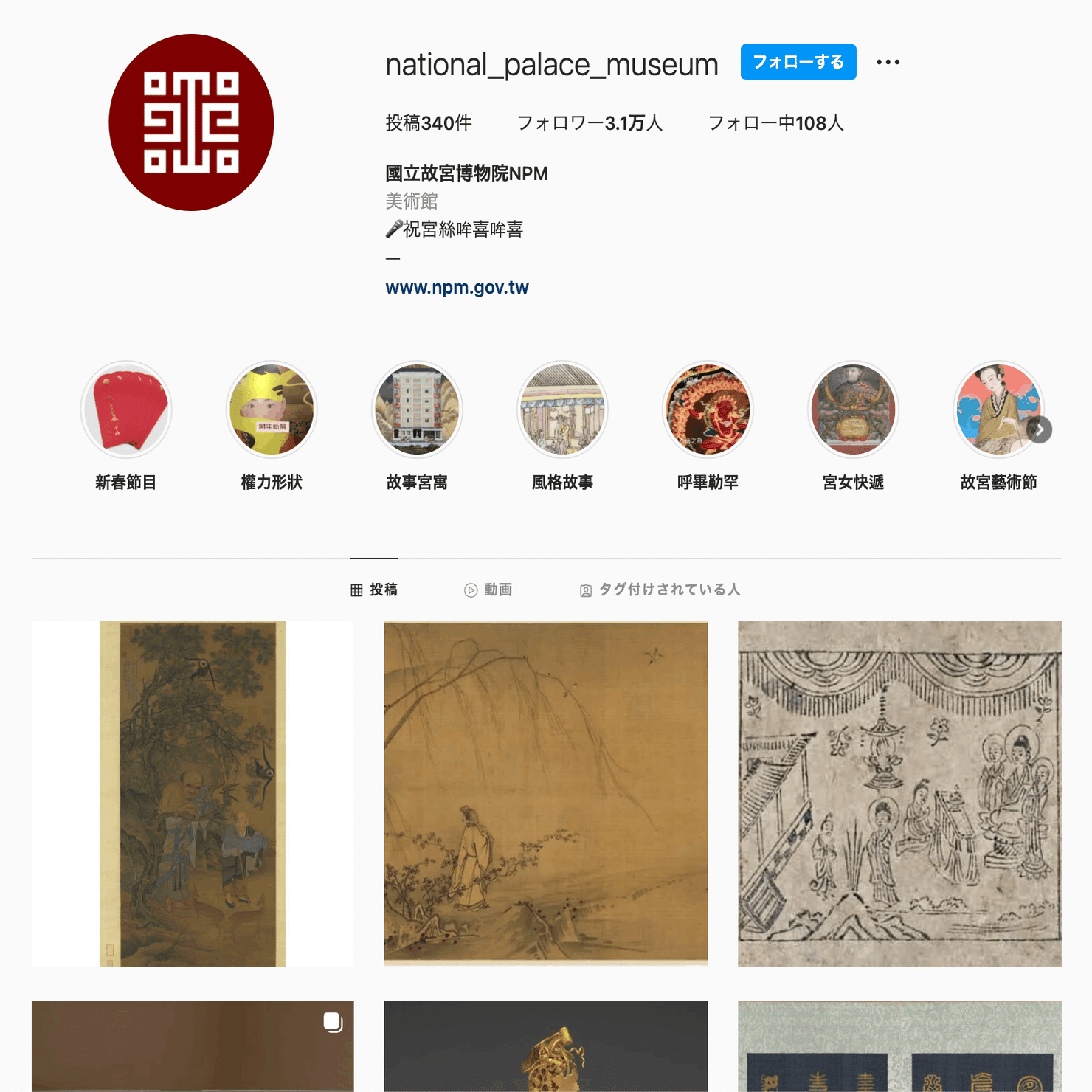Image resolution: width=1092 pixels, height=1092 pixels.
Task: Select the 投稿 posts tab
Action: point(374,590)
